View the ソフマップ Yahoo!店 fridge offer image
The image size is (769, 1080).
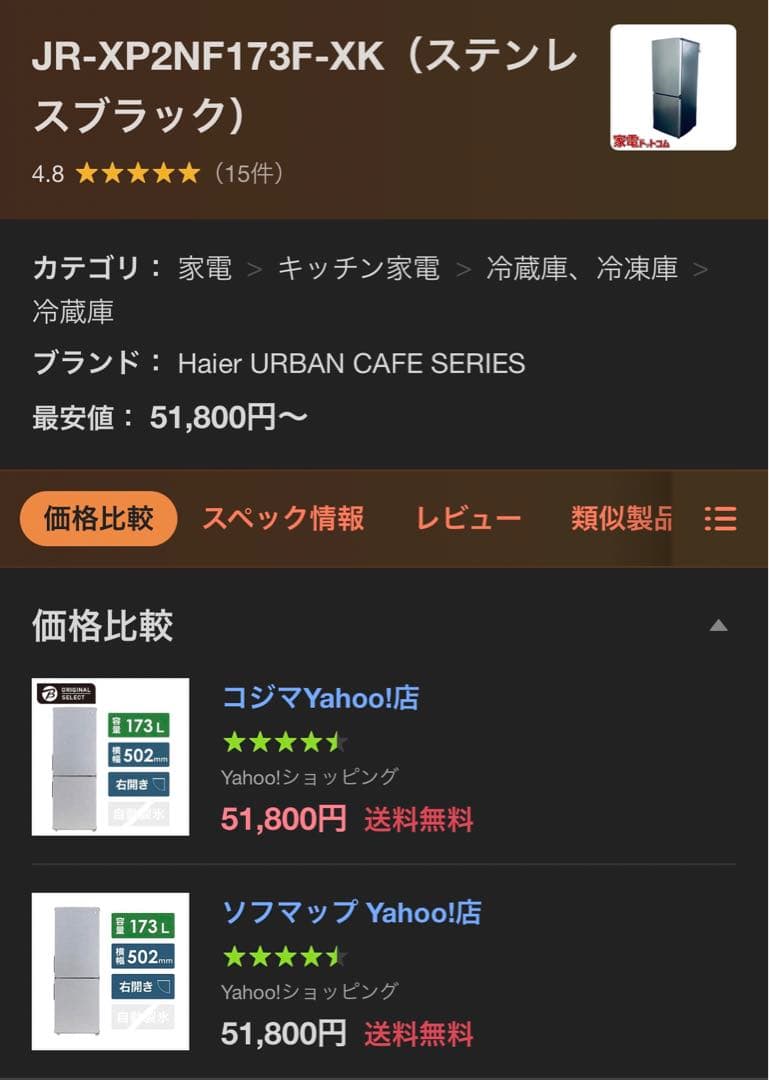[x=110, y=971]
